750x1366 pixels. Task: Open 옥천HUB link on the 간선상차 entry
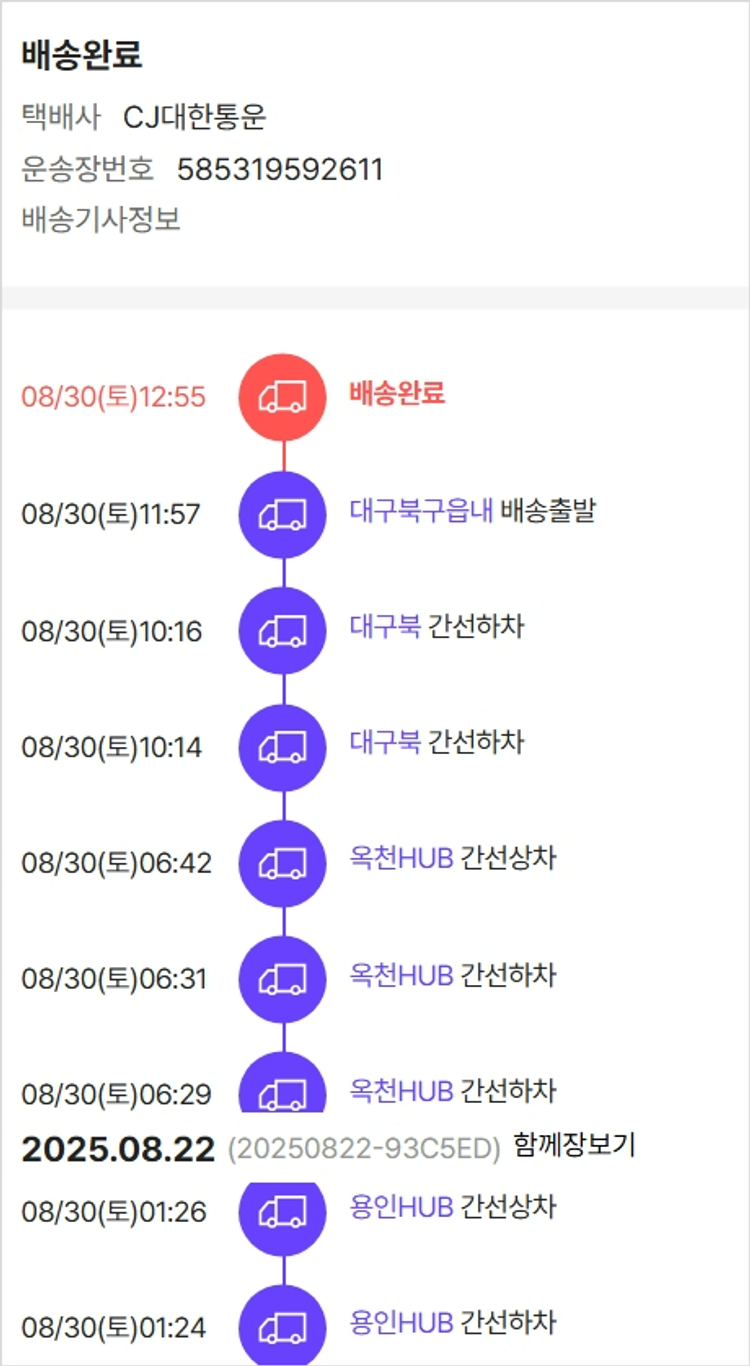[401, 858]
